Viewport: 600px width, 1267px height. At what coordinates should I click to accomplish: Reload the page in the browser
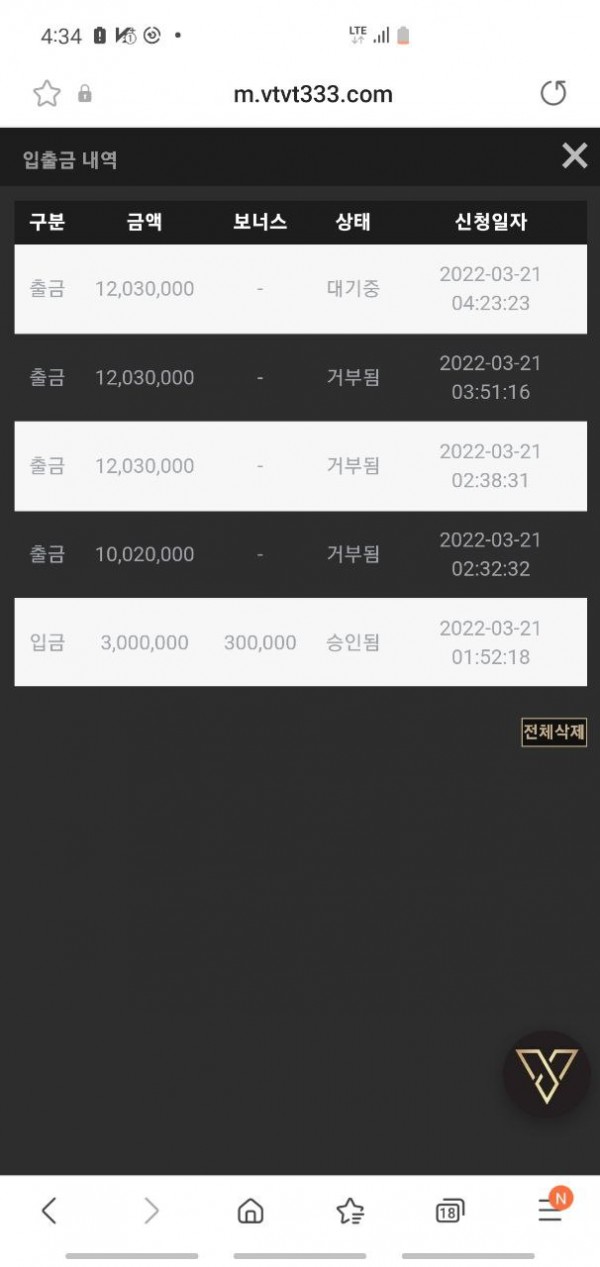coord(553,94)
